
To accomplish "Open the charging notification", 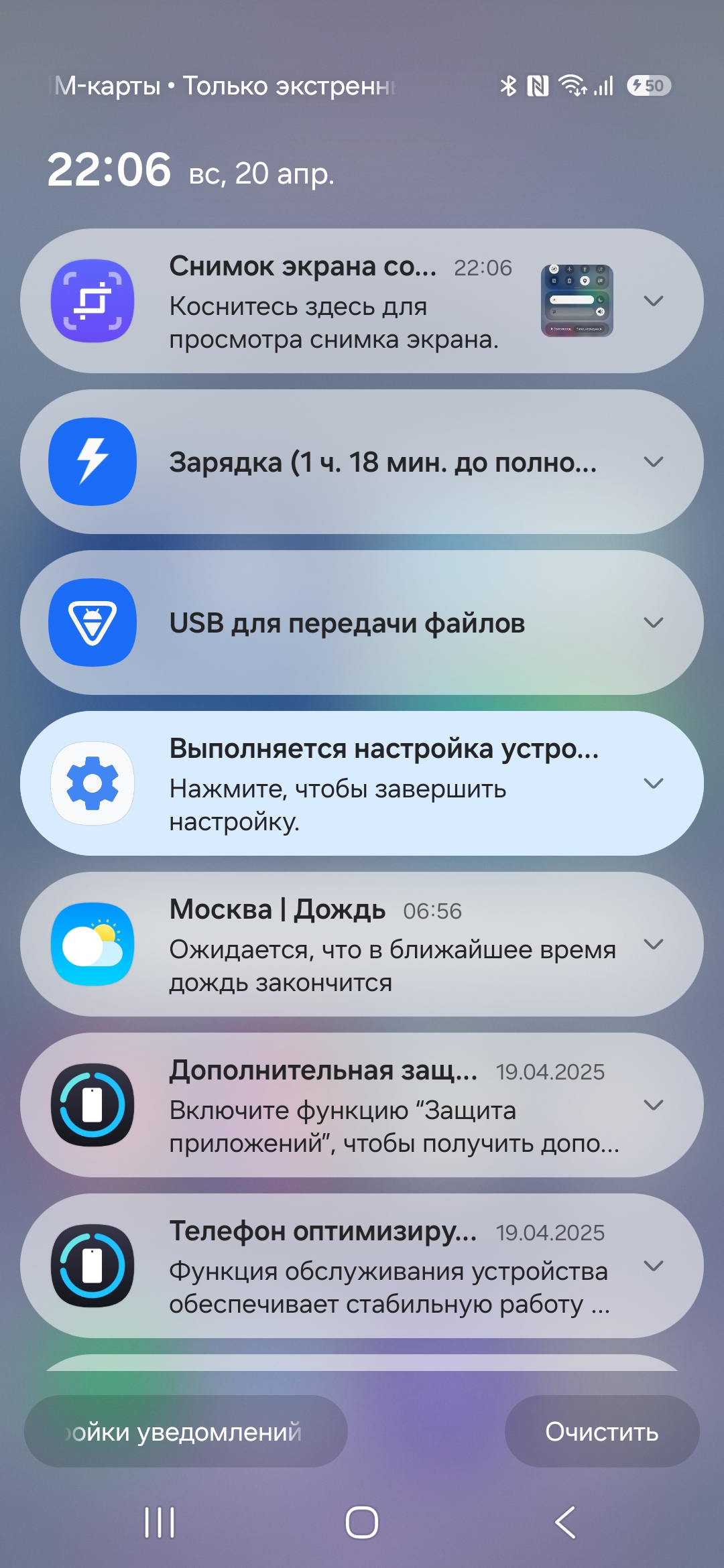I will (382, 462).
